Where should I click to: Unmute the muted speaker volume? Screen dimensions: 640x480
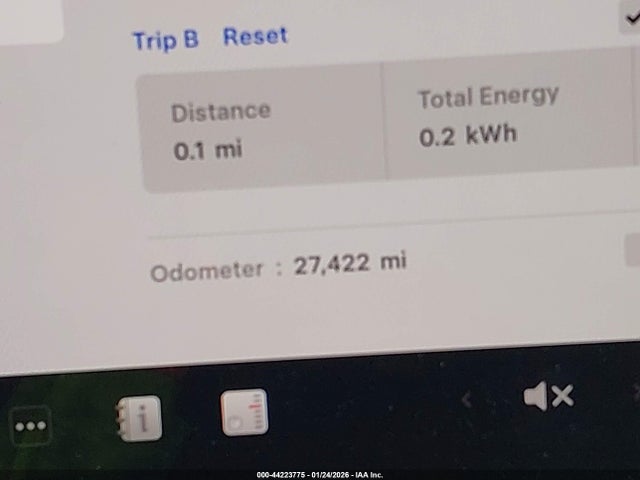(548, 397)
